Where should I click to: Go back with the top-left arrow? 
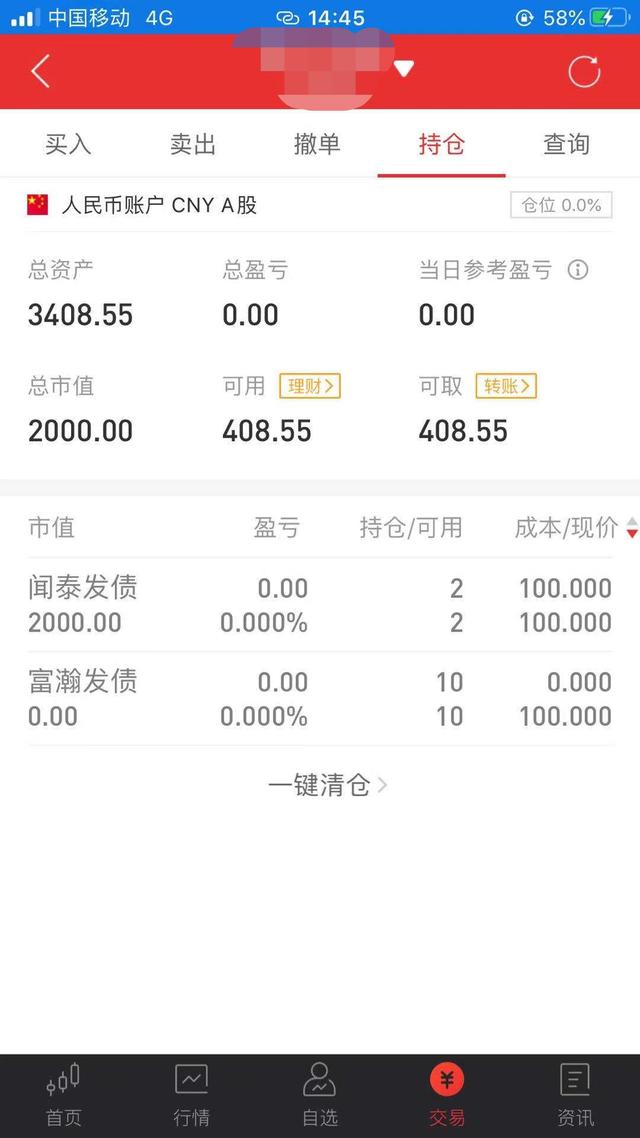(41, 71)
